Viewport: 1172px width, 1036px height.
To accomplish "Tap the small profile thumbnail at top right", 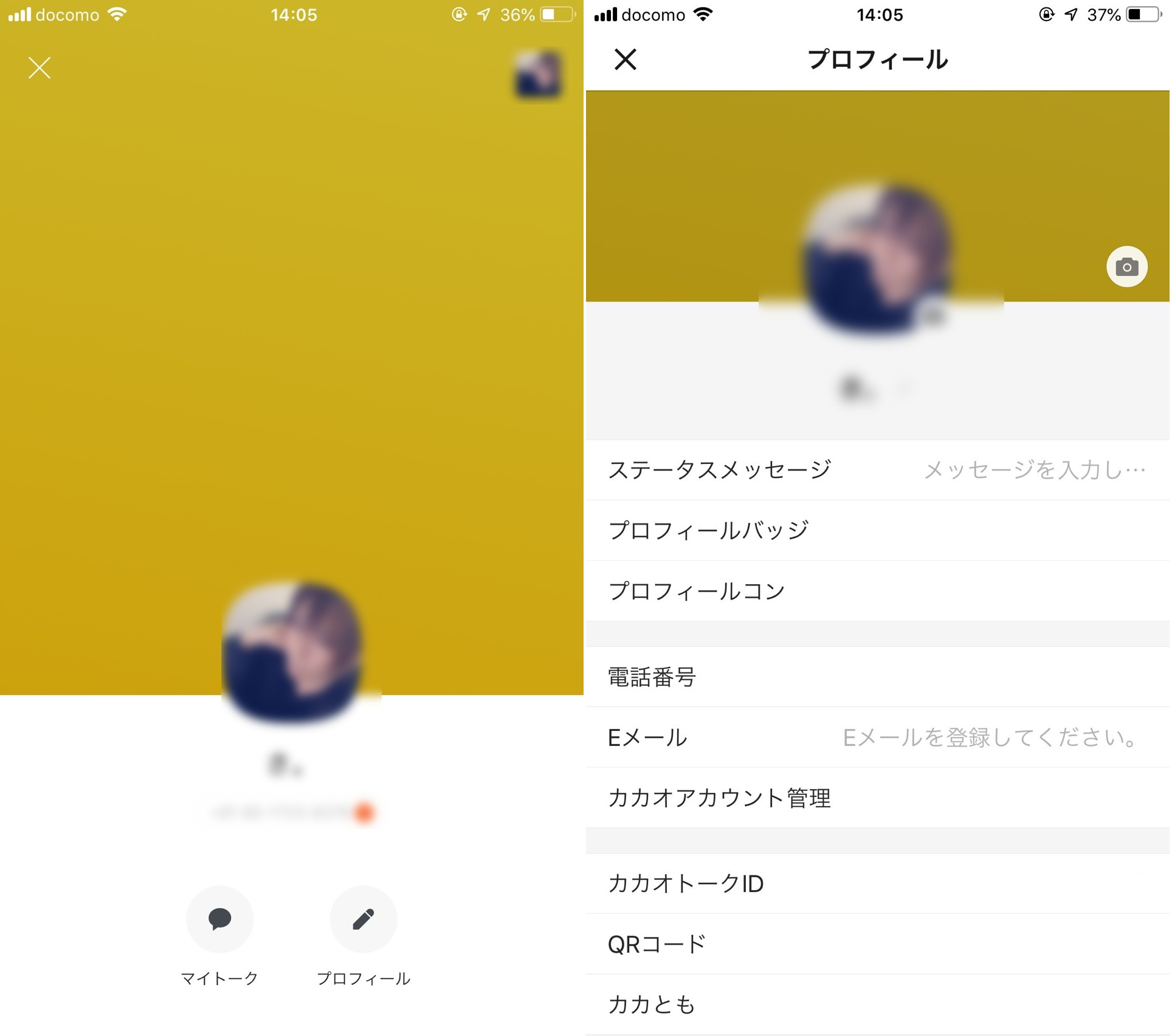I will (538, 75).
